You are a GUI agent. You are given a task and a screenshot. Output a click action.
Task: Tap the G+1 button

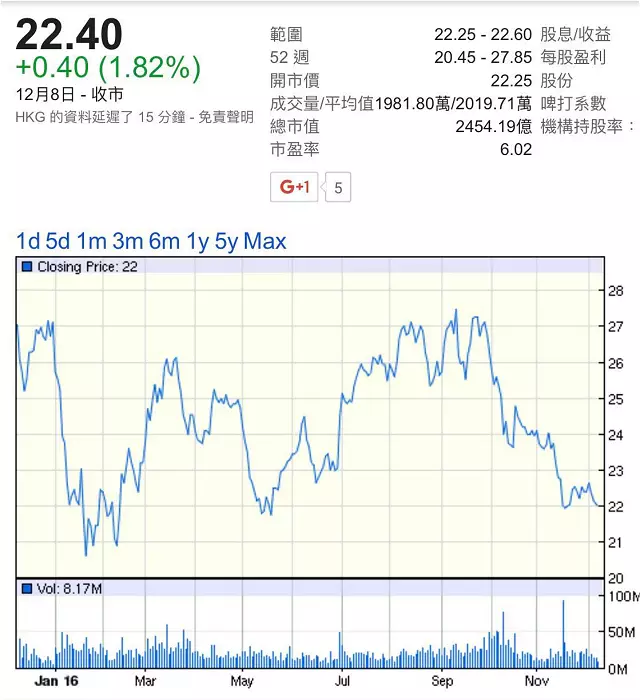click(x=295, y=186)
